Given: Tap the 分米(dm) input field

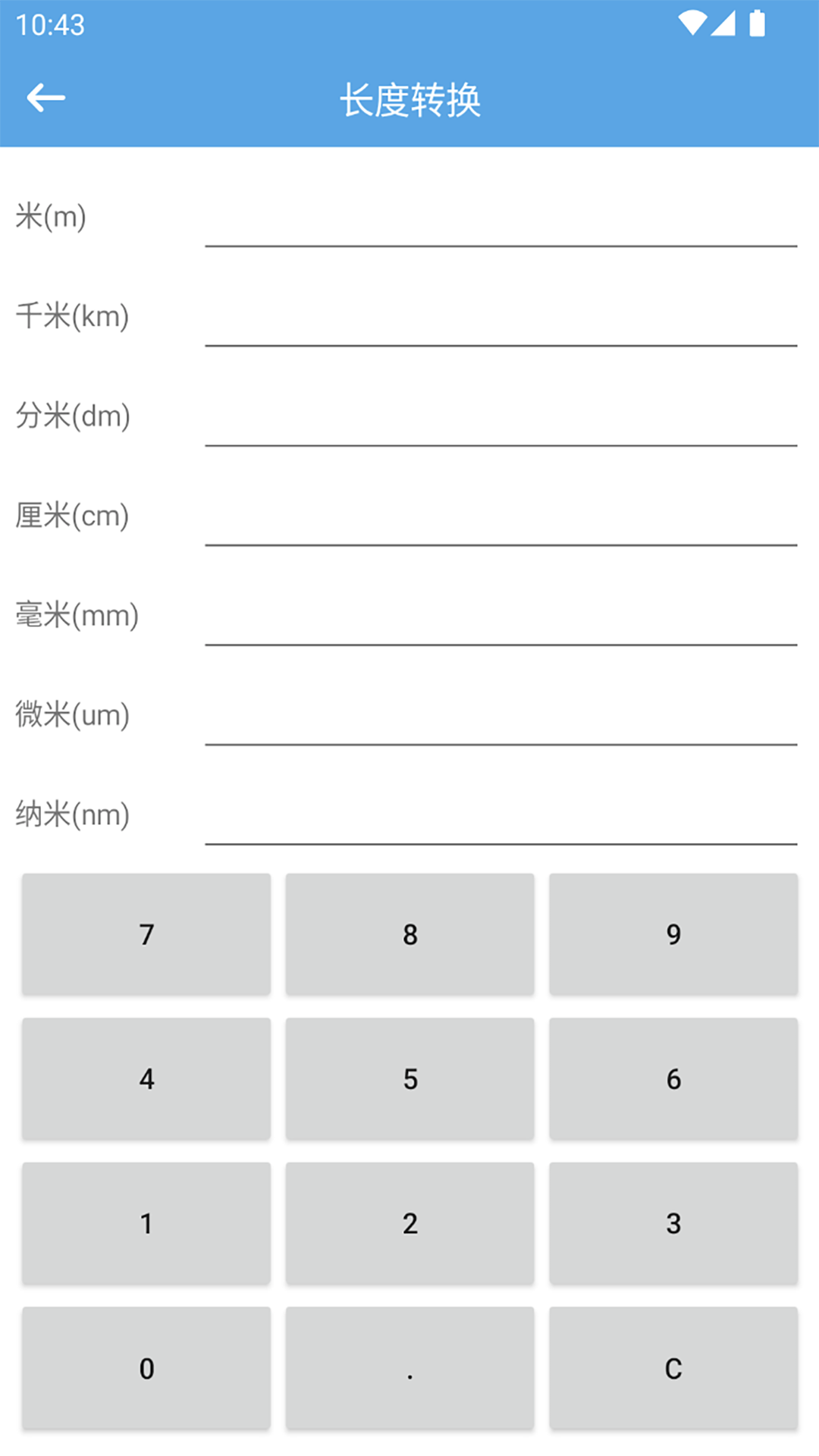Looking at the screenshot, I should point(500,419).
